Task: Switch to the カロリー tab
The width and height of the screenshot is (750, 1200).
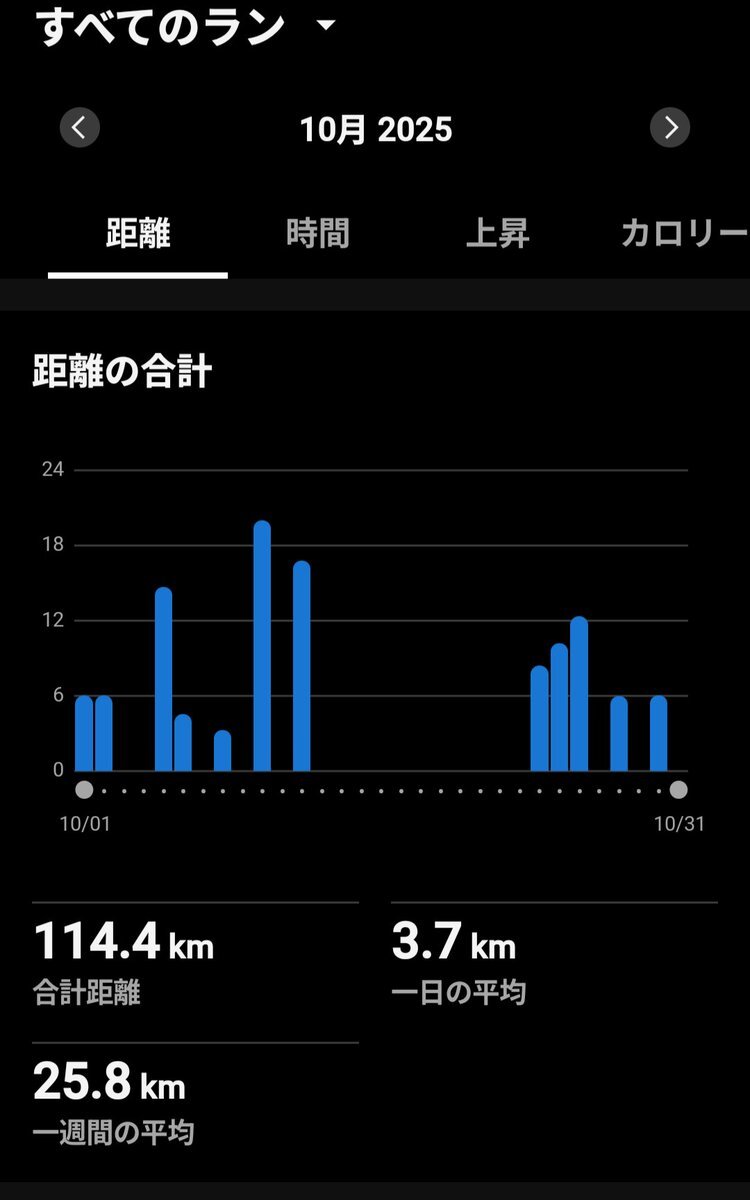Action: point(684,234)
